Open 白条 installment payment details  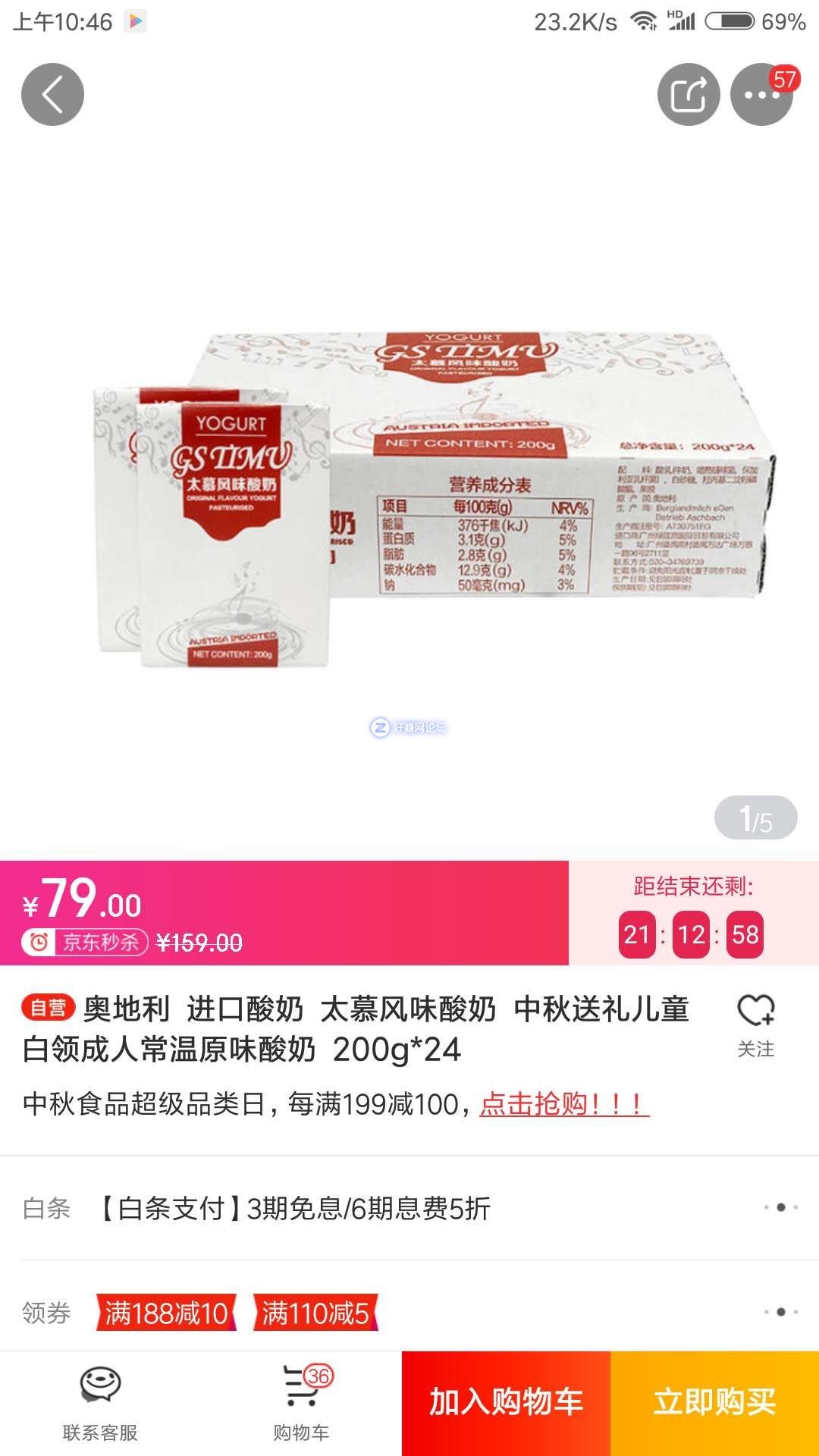click(x=409, y=1208)
